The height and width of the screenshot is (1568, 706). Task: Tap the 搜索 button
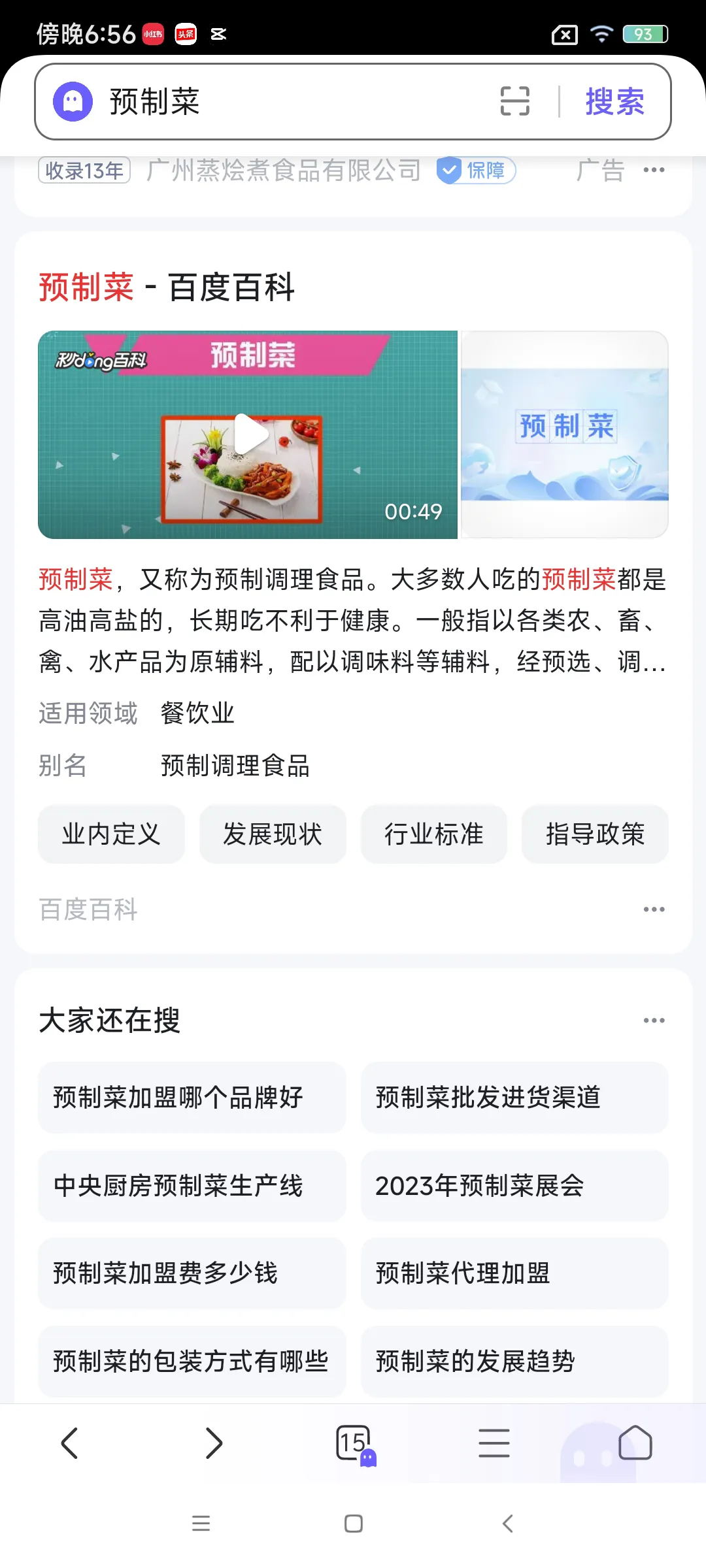(x=614, y=102)
